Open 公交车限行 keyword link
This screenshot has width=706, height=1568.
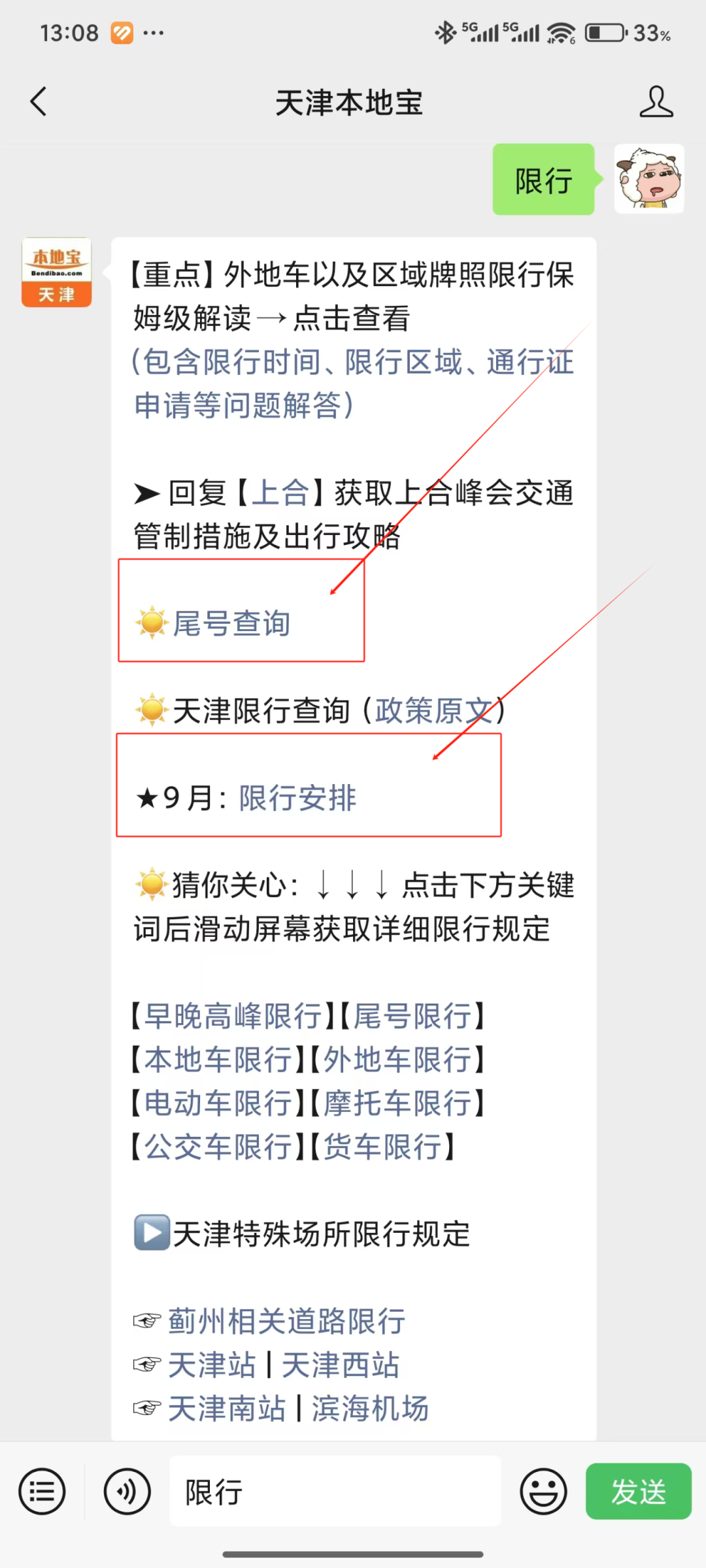(x=218, y=1147)
